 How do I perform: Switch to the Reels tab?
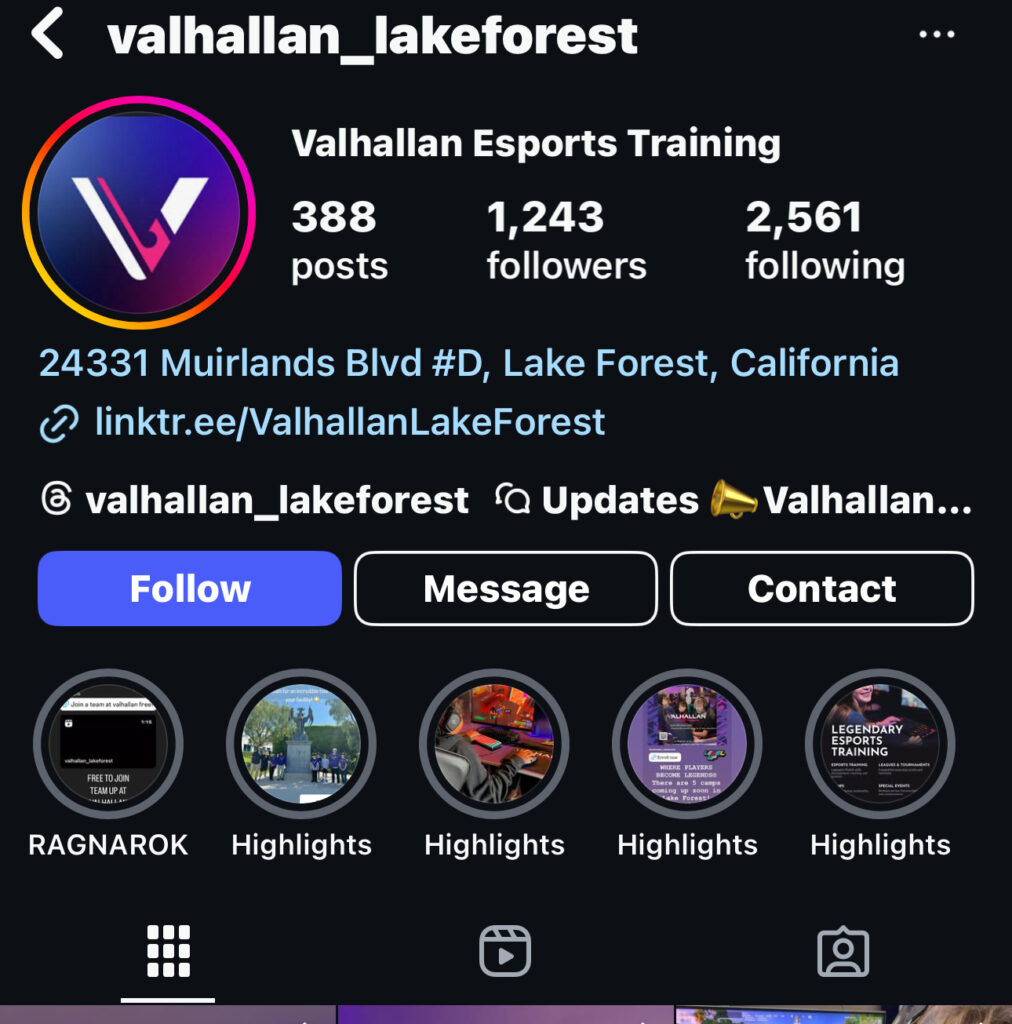pyautogui.click(x=505, y=950)
